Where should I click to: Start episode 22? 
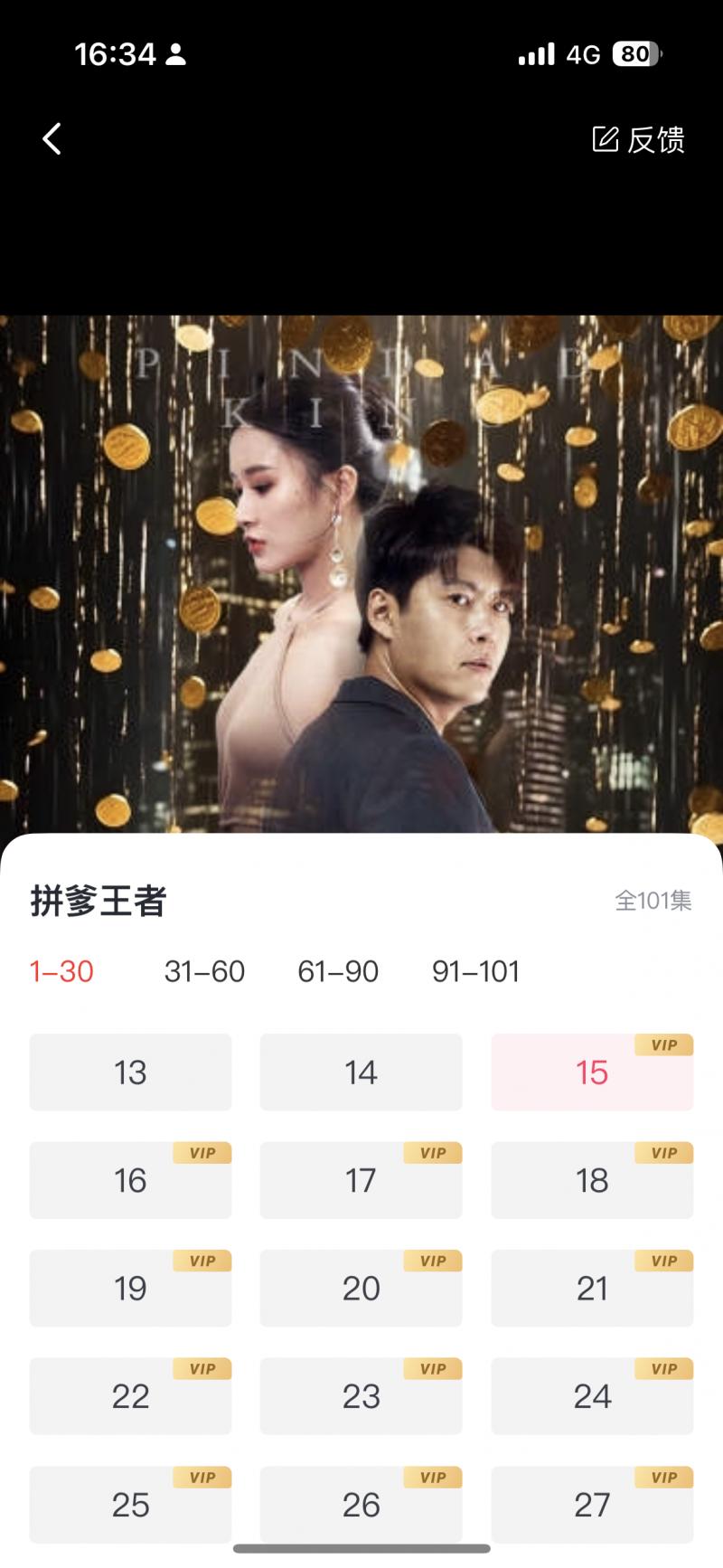coord(130,1396)
